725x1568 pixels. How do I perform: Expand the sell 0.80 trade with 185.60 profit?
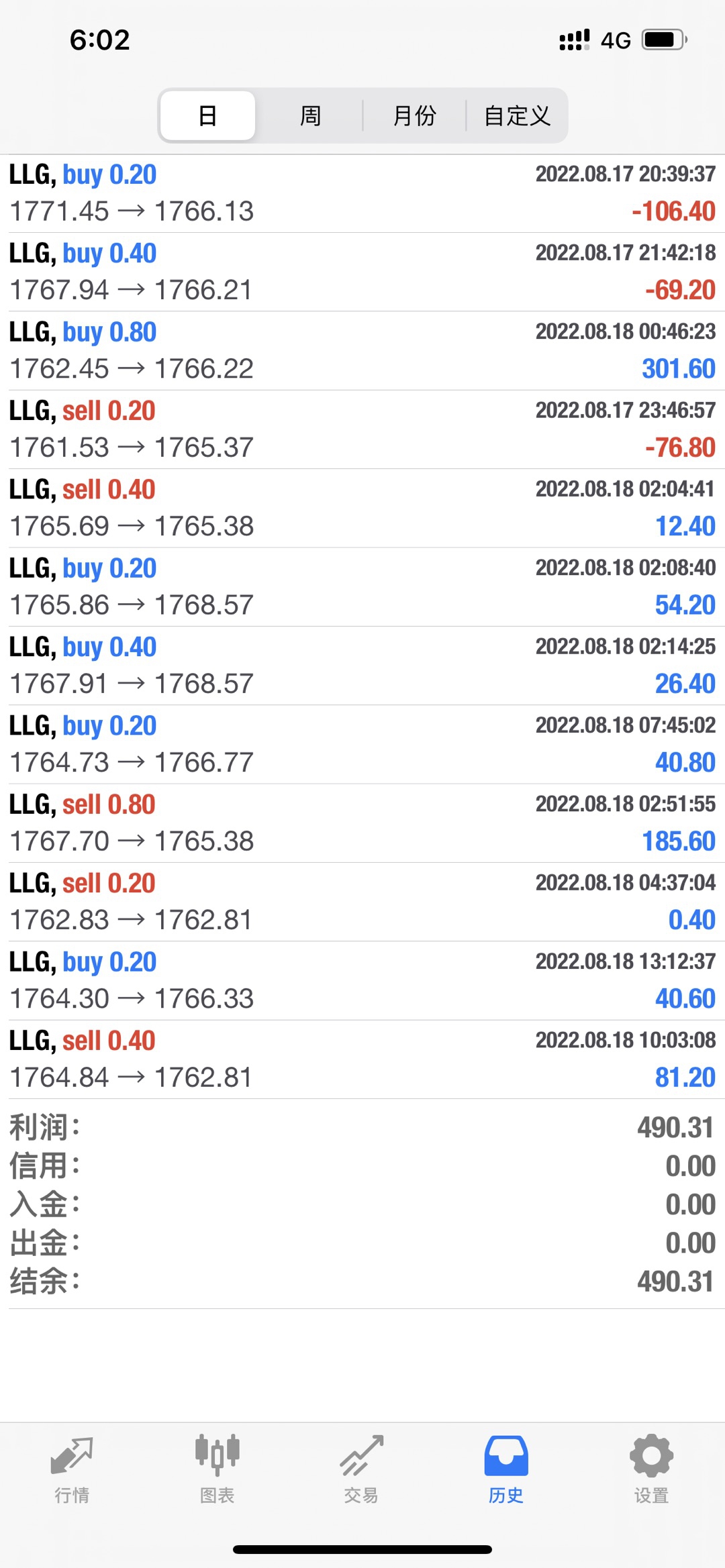click(x=362, y=823)
